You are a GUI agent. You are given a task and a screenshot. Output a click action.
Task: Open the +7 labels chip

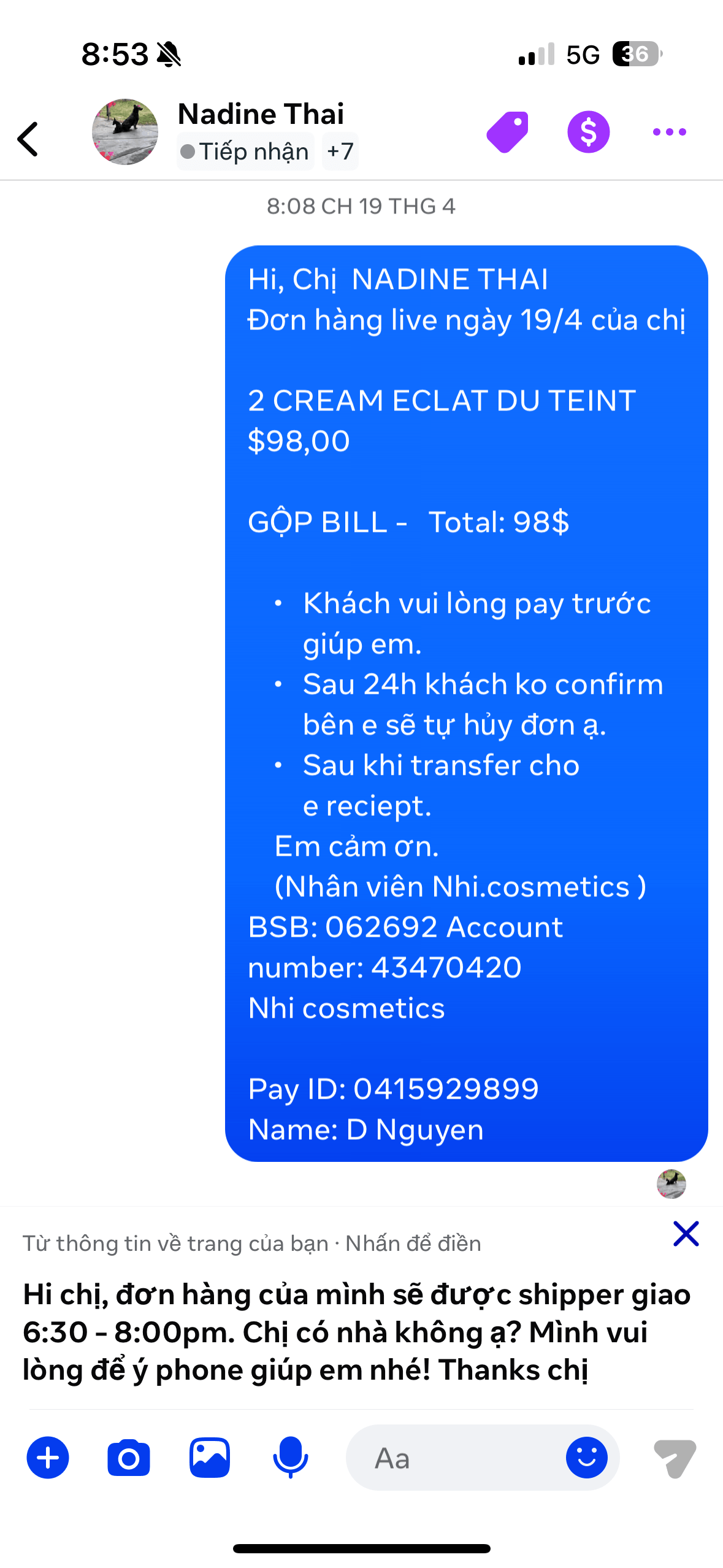(340, 152)
